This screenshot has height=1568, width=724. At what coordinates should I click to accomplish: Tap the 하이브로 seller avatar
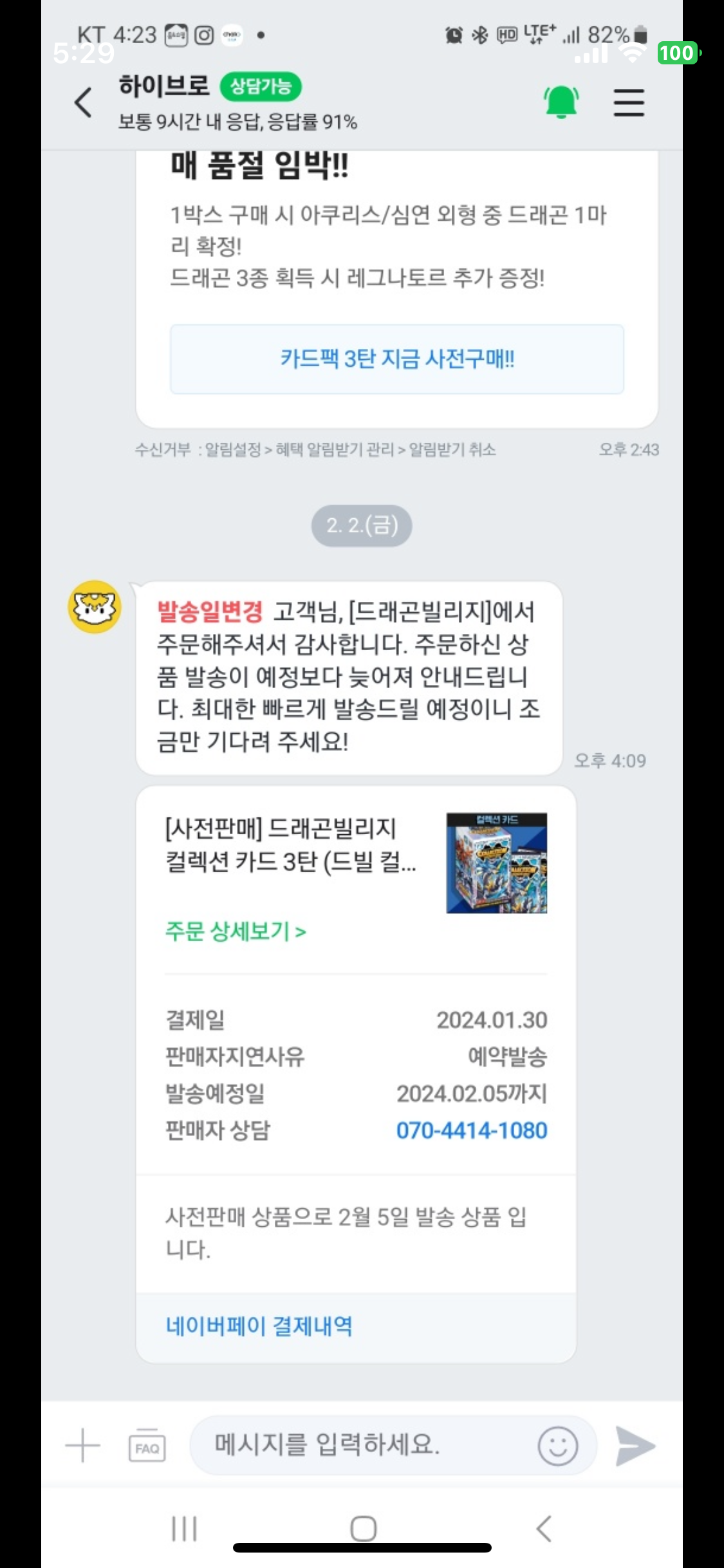pyautogui.click(x=95, y=606)
